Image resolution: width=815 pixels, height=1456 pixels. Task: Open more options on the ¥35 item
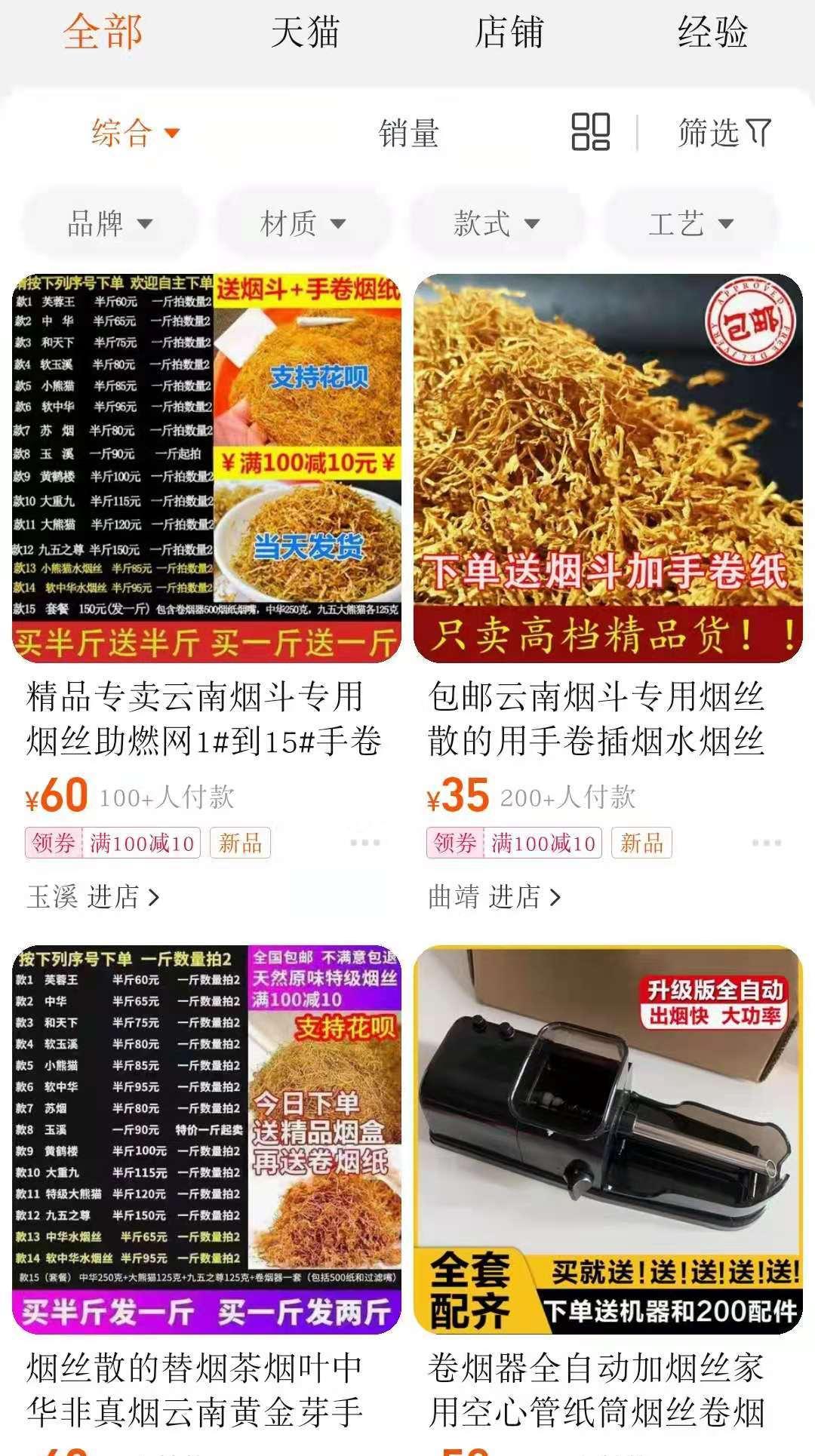tap(767, 843)
